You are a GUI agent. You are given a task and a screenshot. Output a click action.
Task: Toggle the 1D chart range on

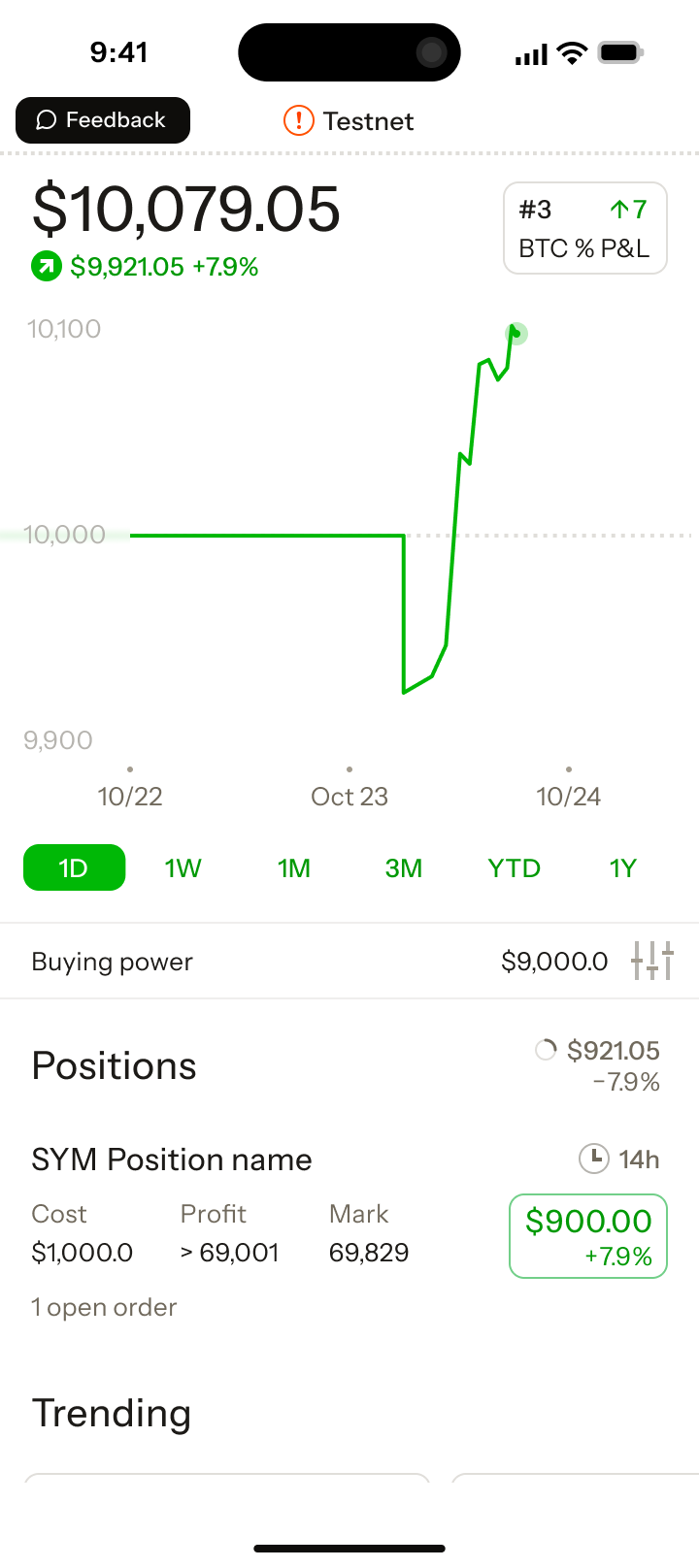point(74,867)
